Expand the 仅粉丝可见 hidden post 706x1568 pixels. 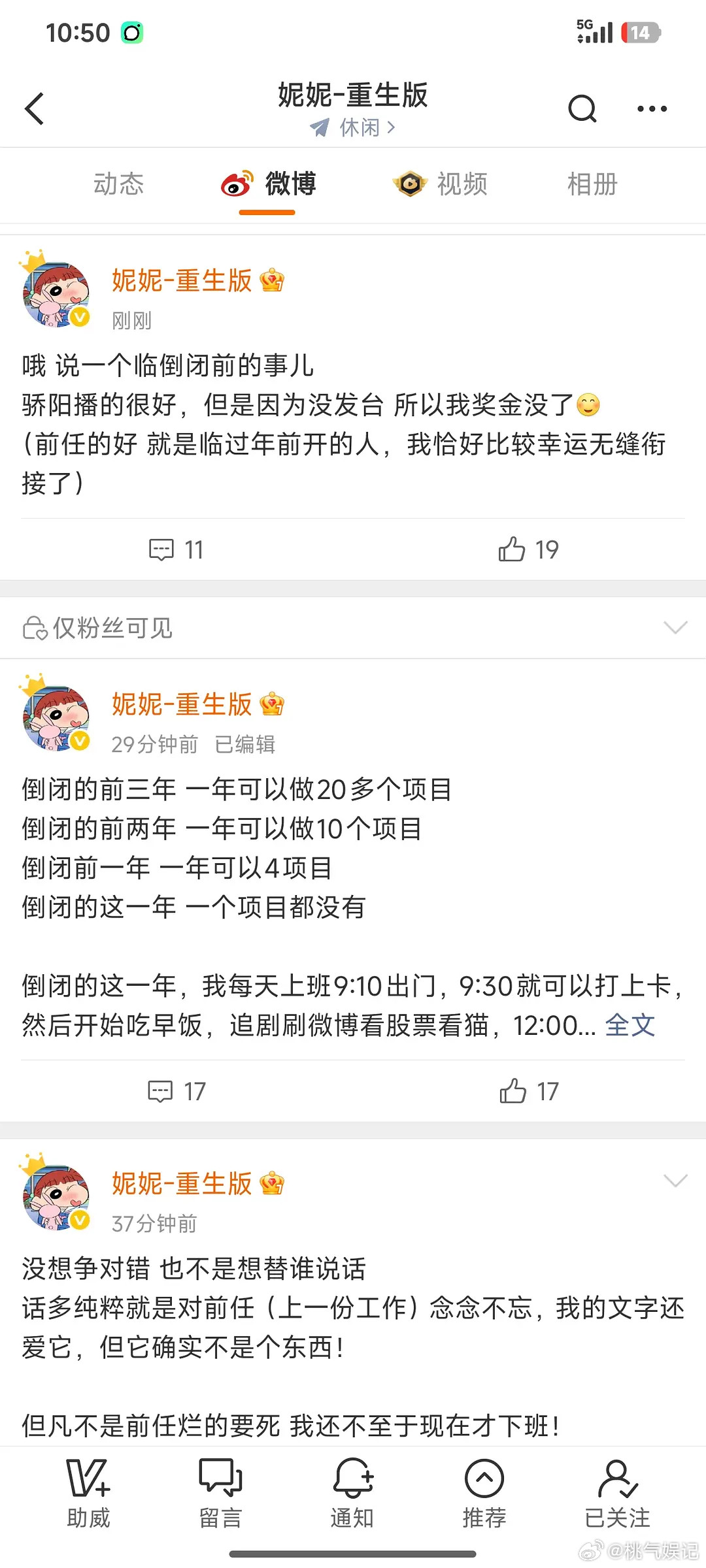coord(675,627)
